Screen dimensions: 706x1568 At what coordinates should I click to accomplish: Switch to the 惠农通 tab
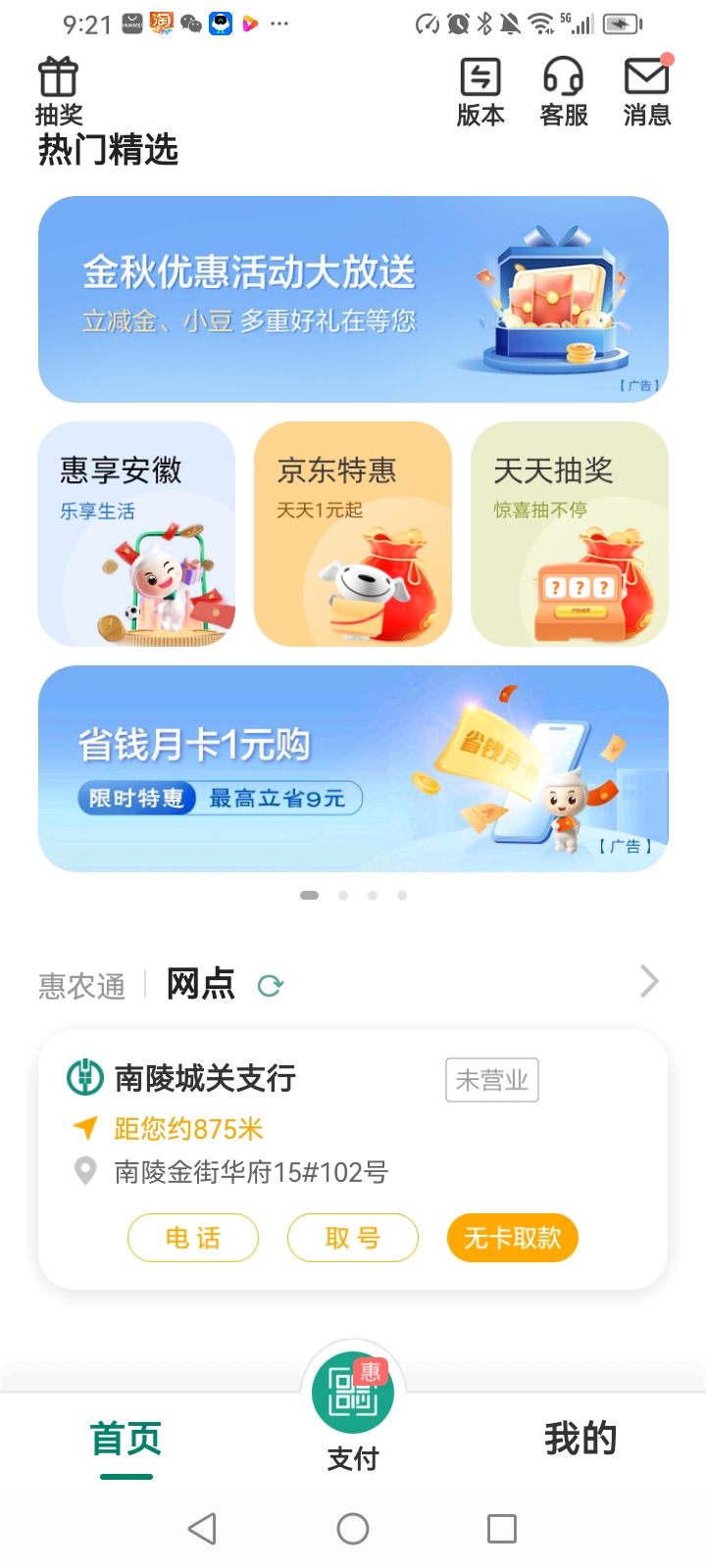click(82, 985)
